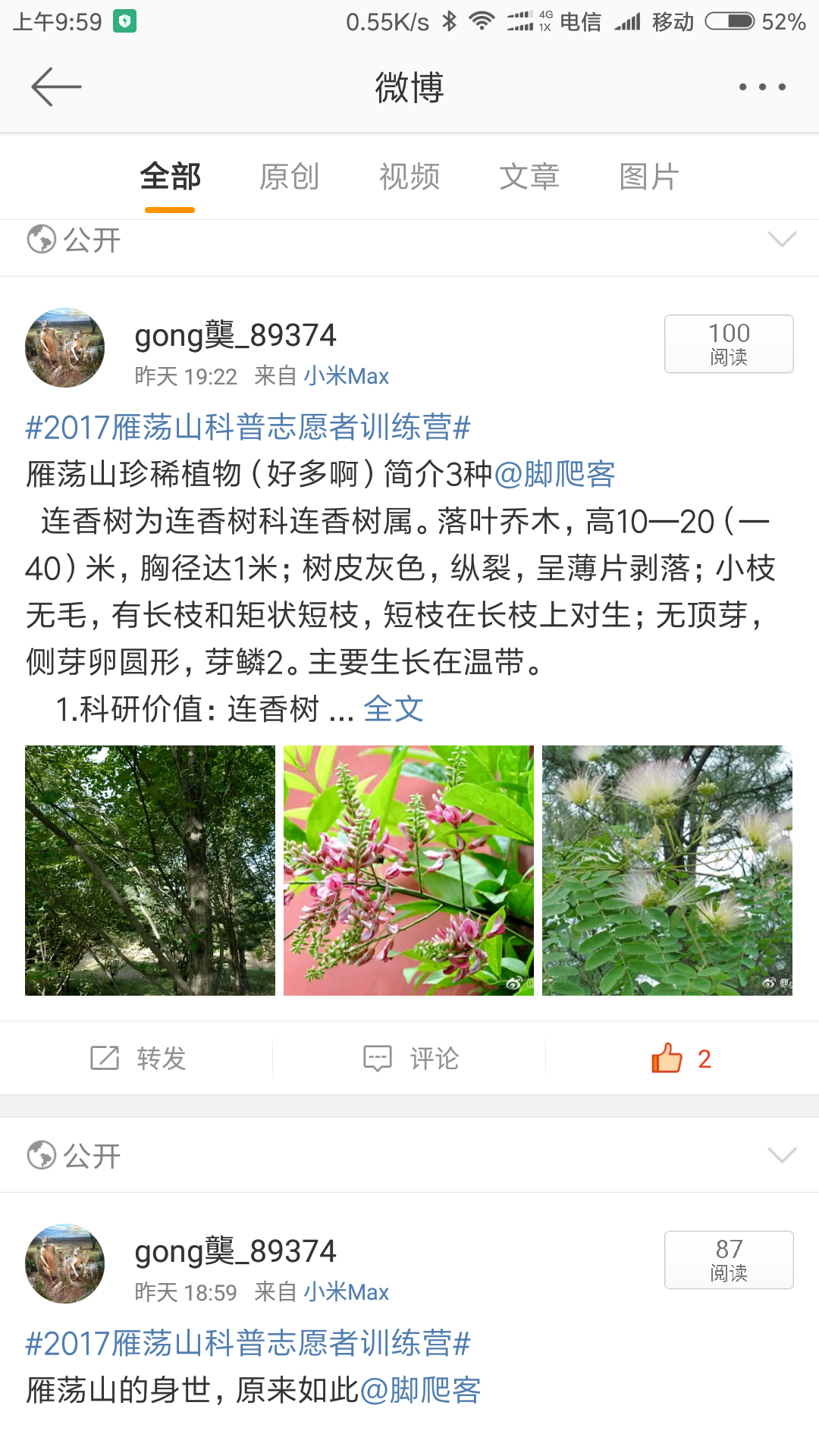
Task: Open the @脚爬客 mention in the 连香树 post
Action: pos(554,475)
